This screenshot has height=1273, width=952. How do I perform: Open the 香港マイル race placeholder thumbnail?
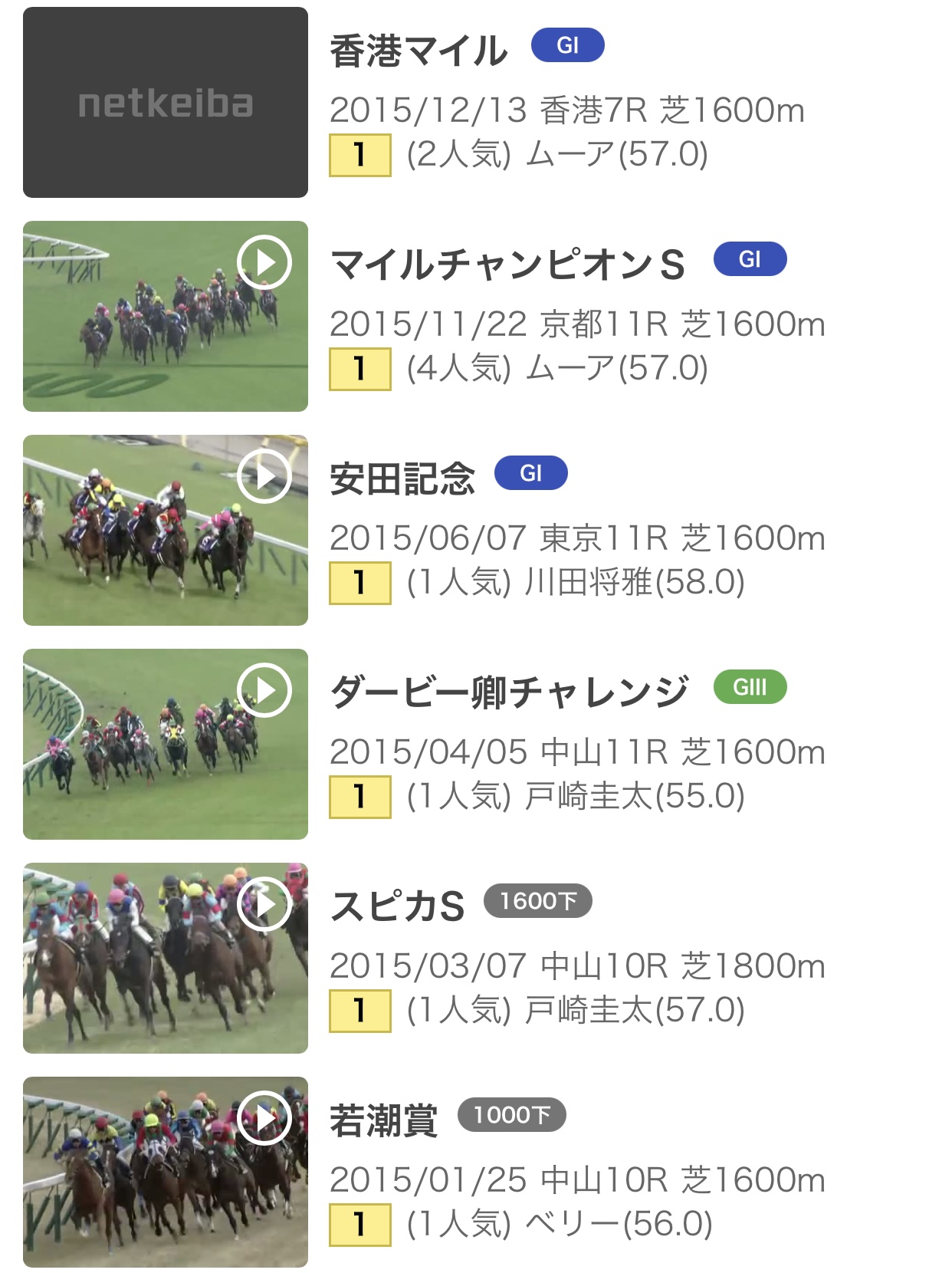166,103
